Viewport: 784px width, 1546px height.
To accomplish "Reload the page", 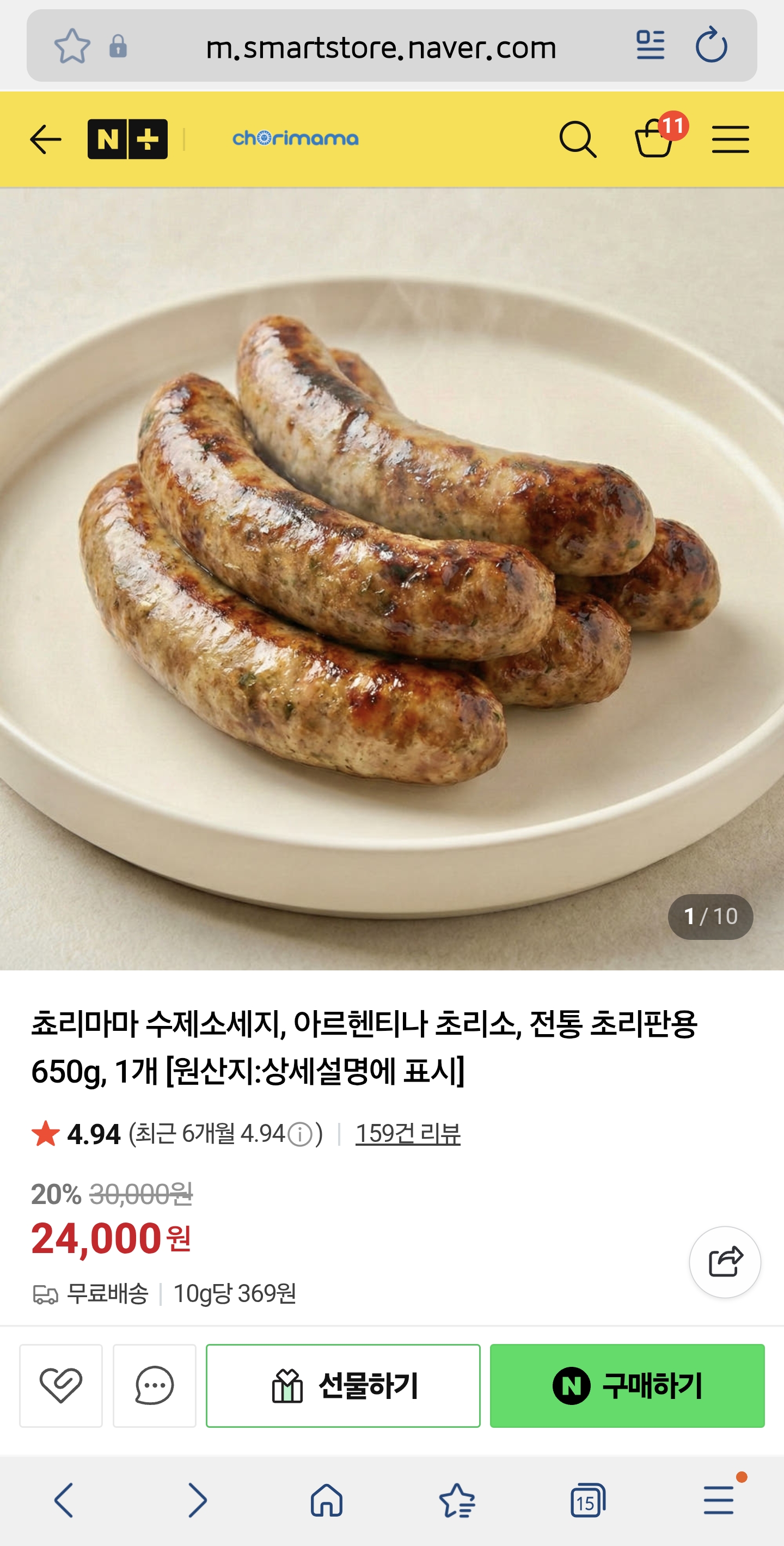I will coord(712,46).
